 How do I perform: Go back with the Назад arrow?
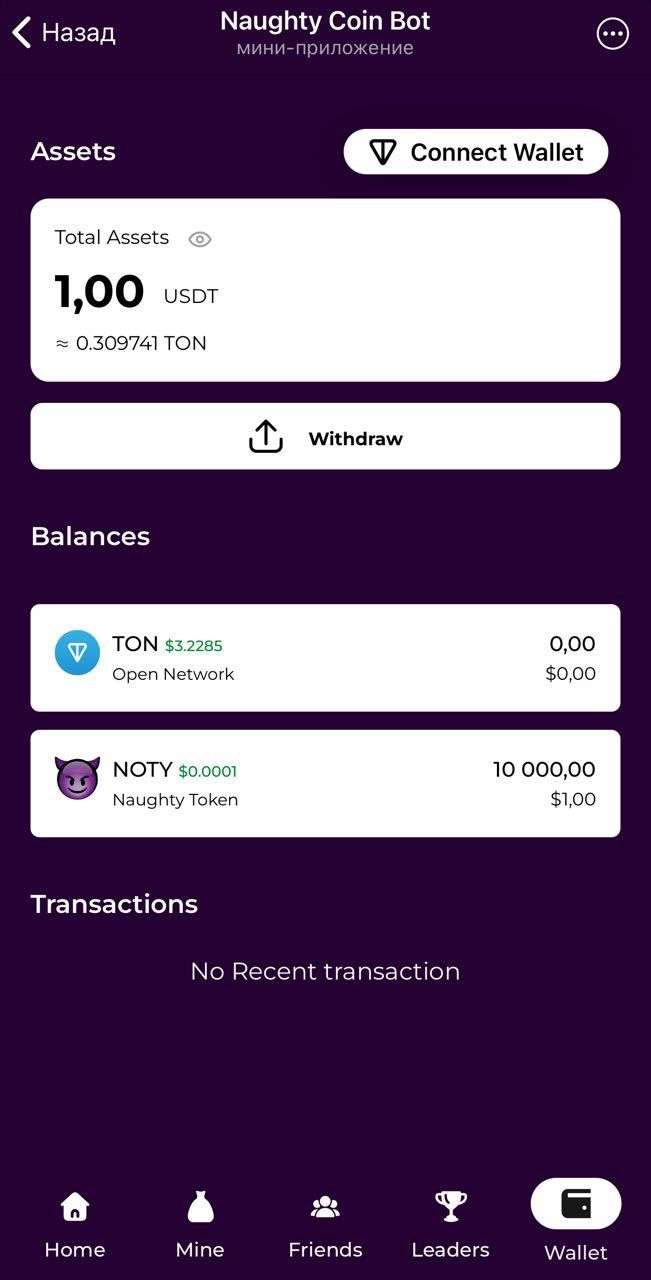coord(62,33)
